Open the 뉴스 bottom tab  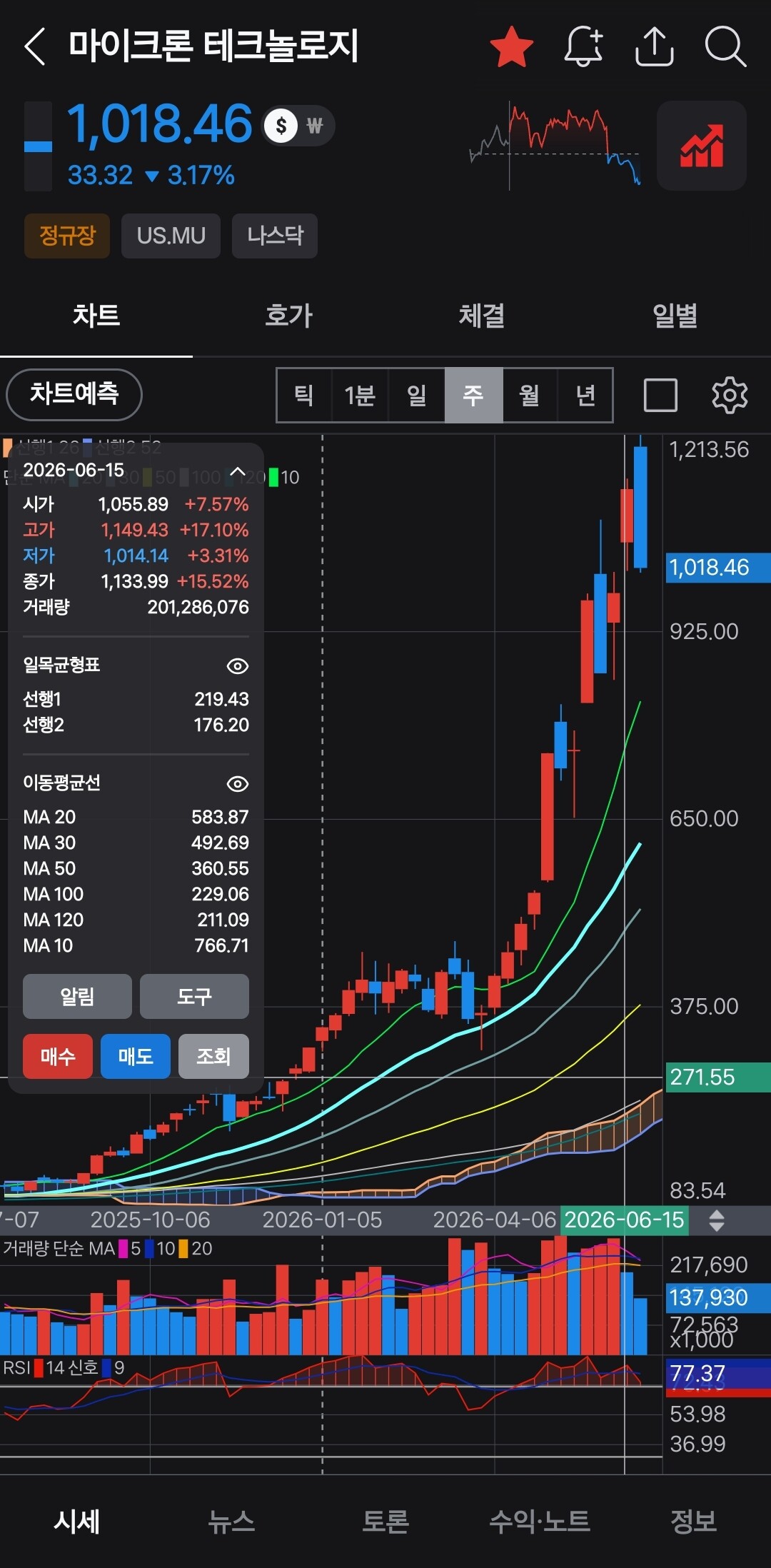click(x=231, y=1521)
